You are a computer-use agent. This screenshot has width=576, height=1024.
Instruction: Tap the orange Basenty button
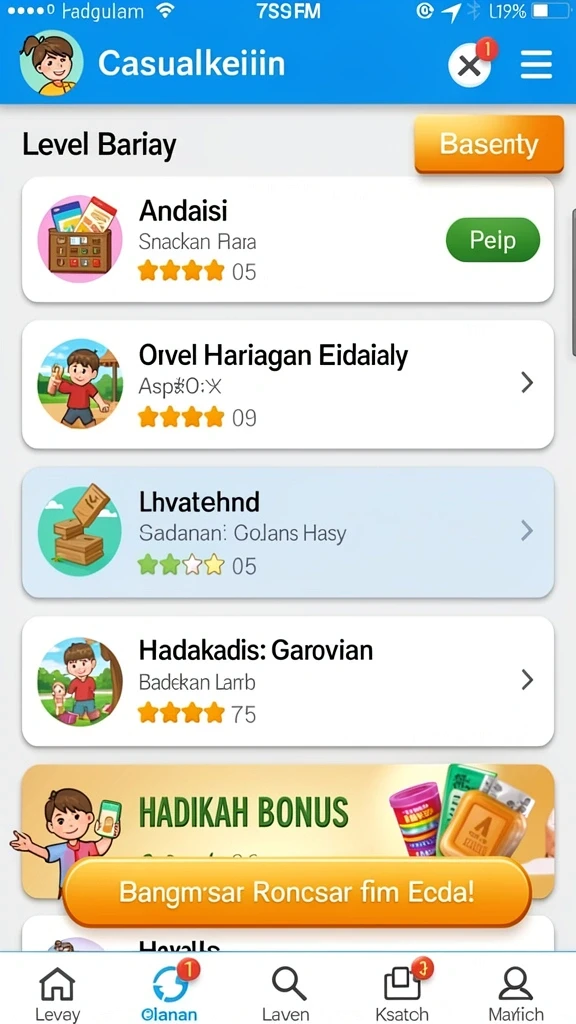488,144
